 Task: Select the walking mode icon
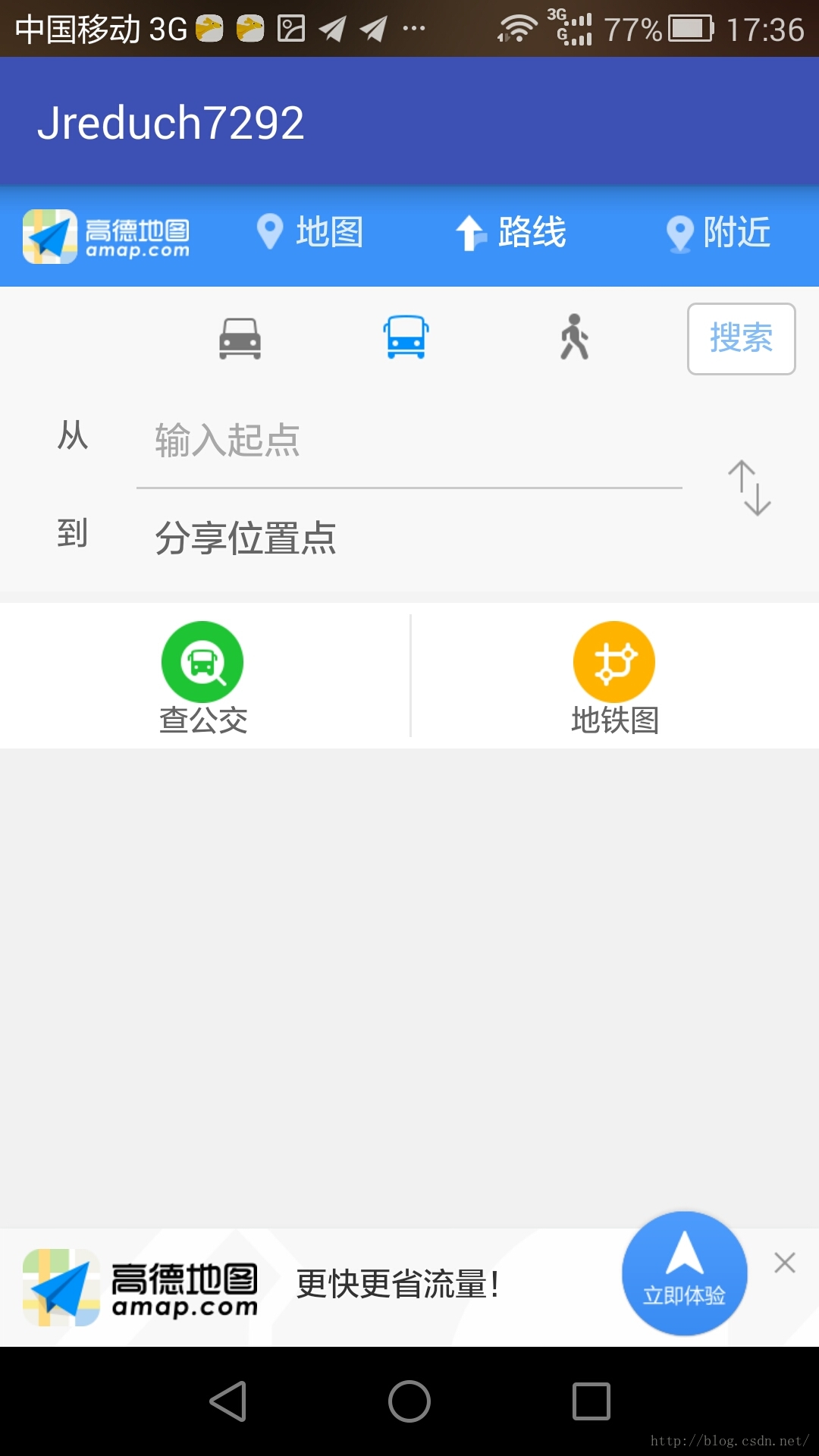coord(574,337)
